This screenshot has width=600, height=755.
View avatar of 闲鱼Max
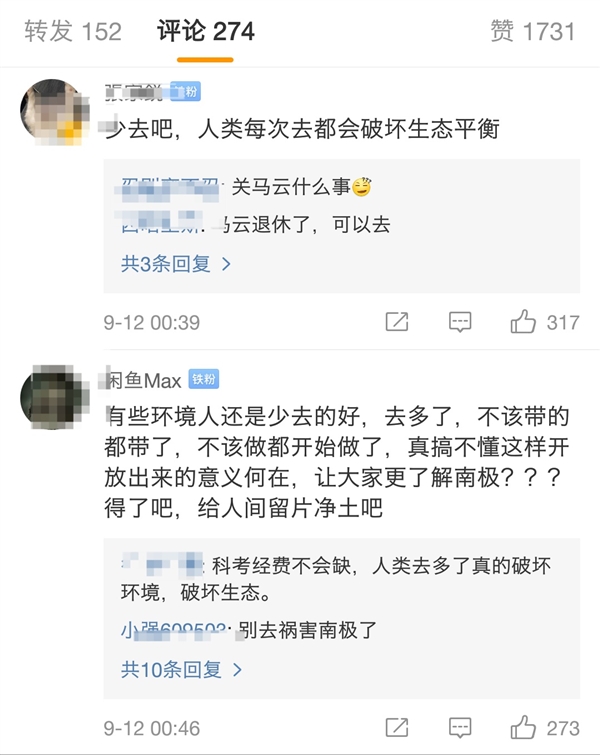52,397
